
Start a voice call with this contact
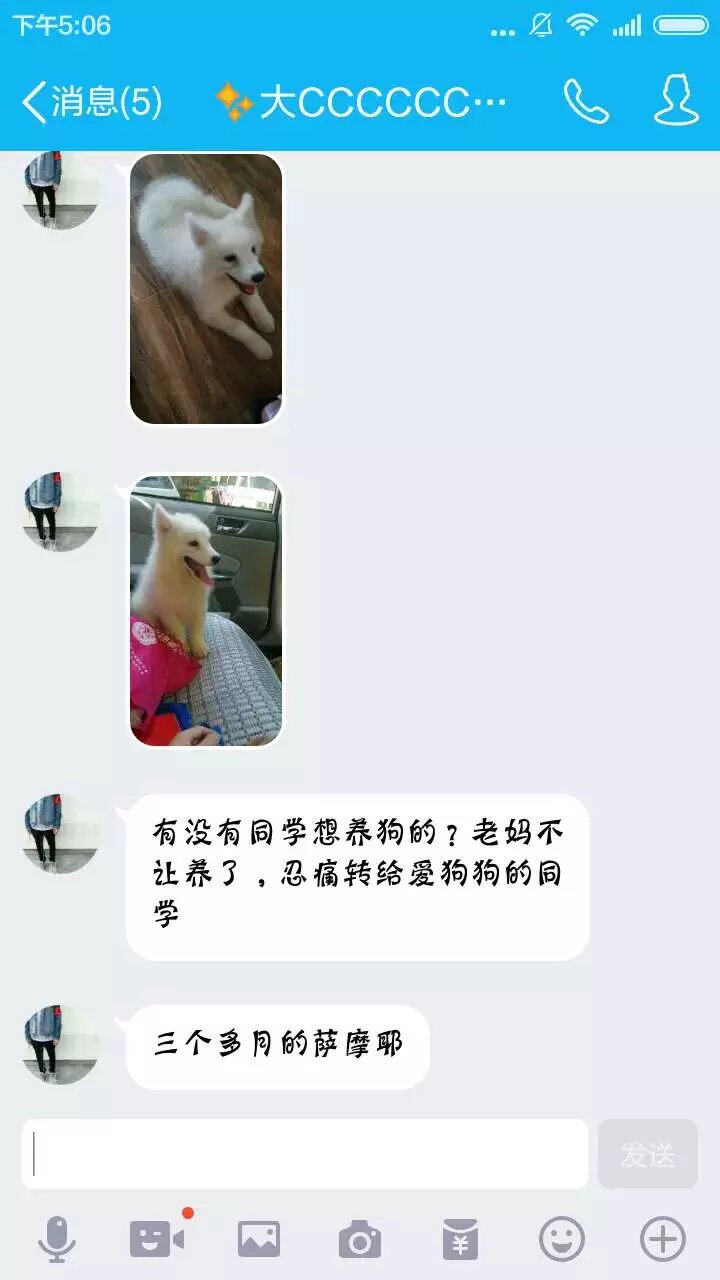click(x=586, y=101)
